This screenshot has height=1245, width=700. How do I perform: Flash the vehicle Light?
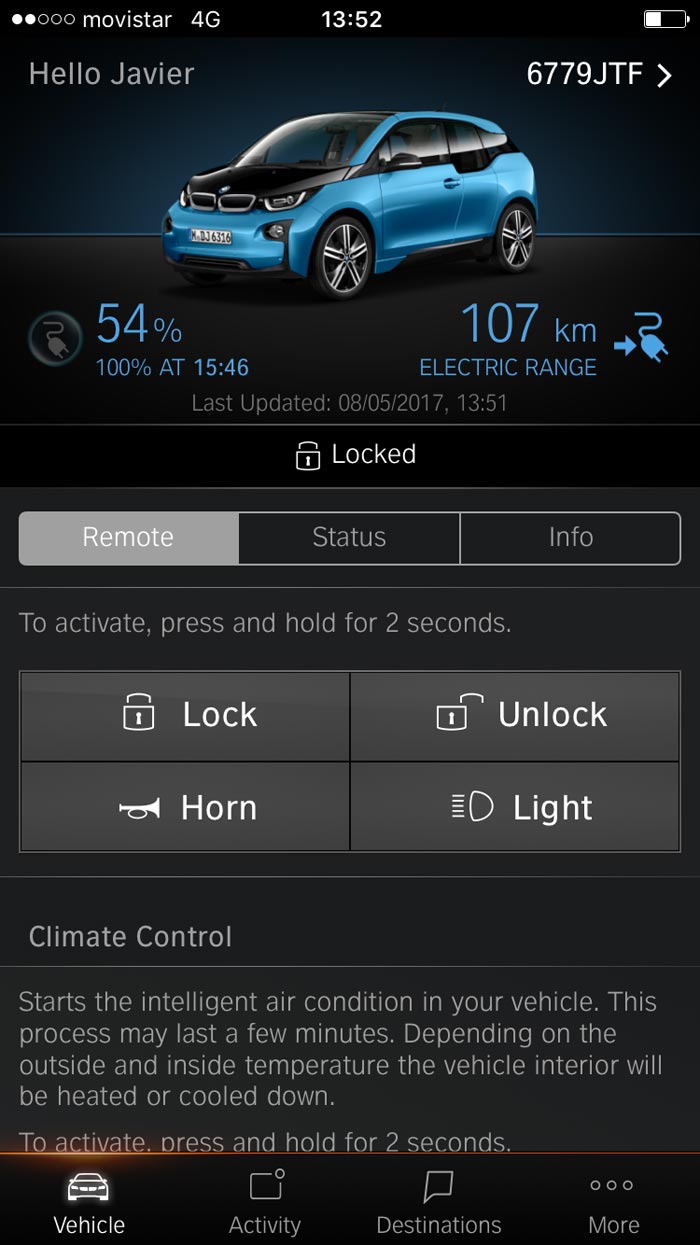(515, 808)
